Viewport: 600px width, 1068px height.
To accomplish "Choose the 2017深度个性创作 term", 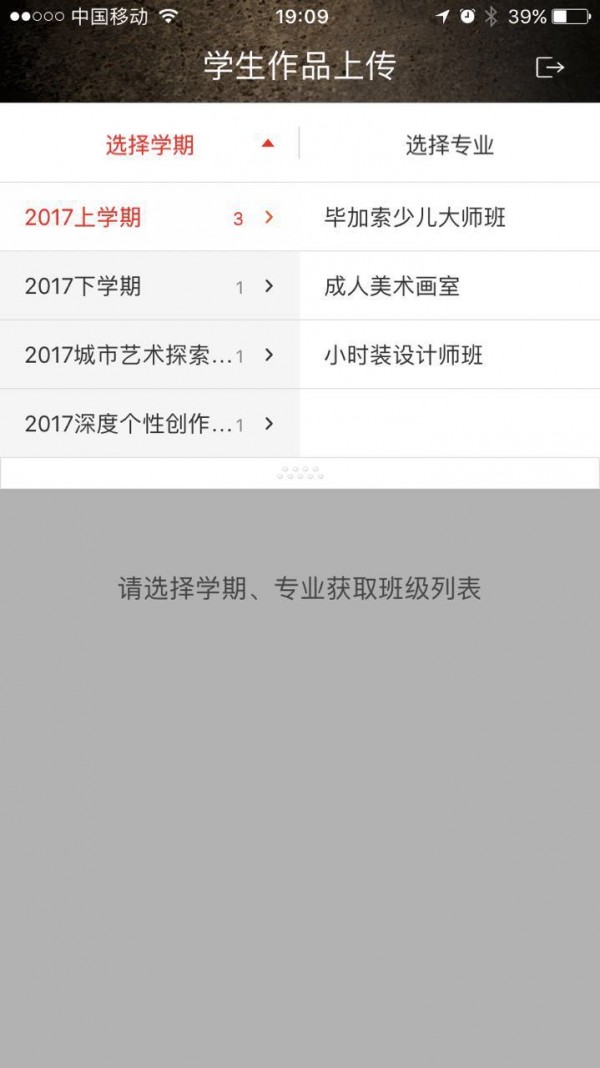I will [148, 424].
